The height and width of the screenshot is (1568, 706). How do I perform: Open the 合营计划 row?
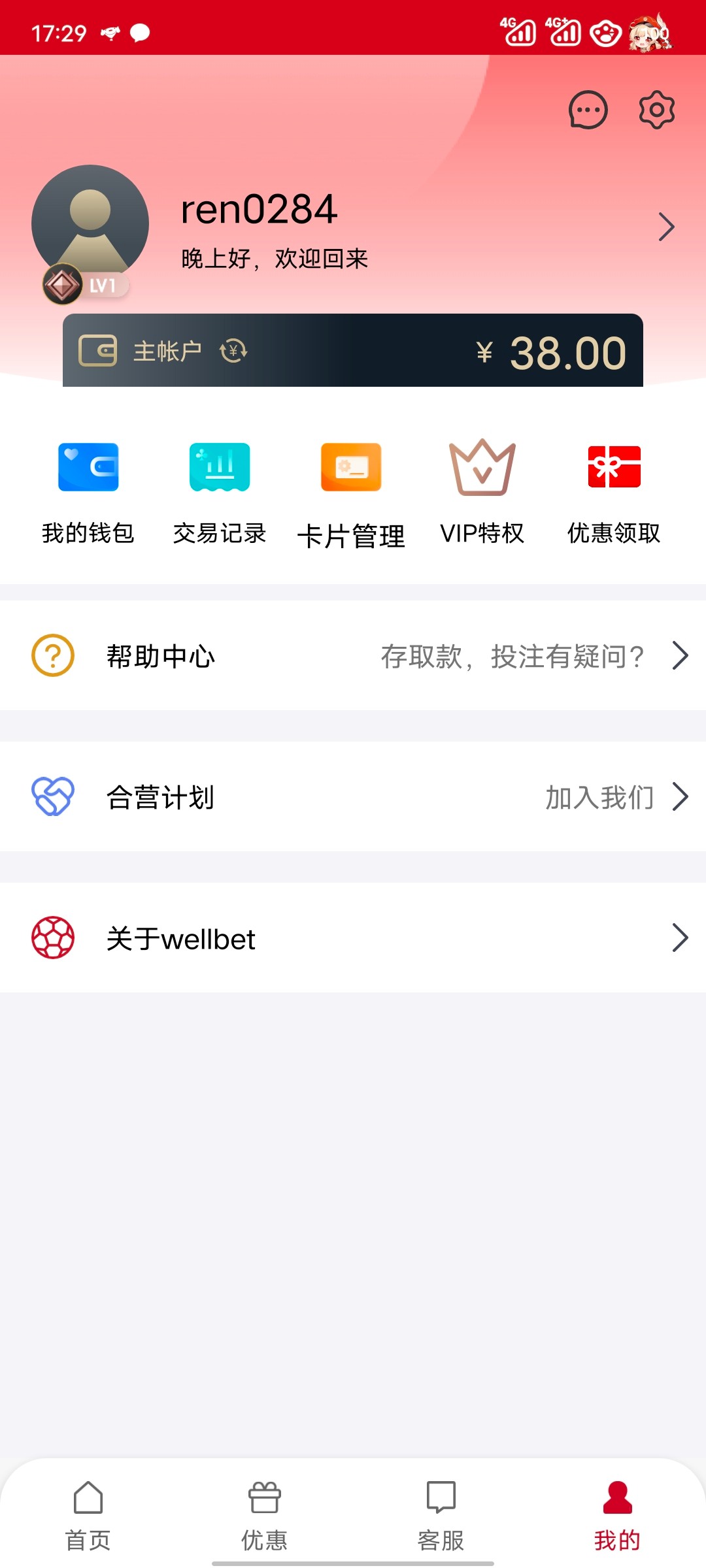coord(353,796)
